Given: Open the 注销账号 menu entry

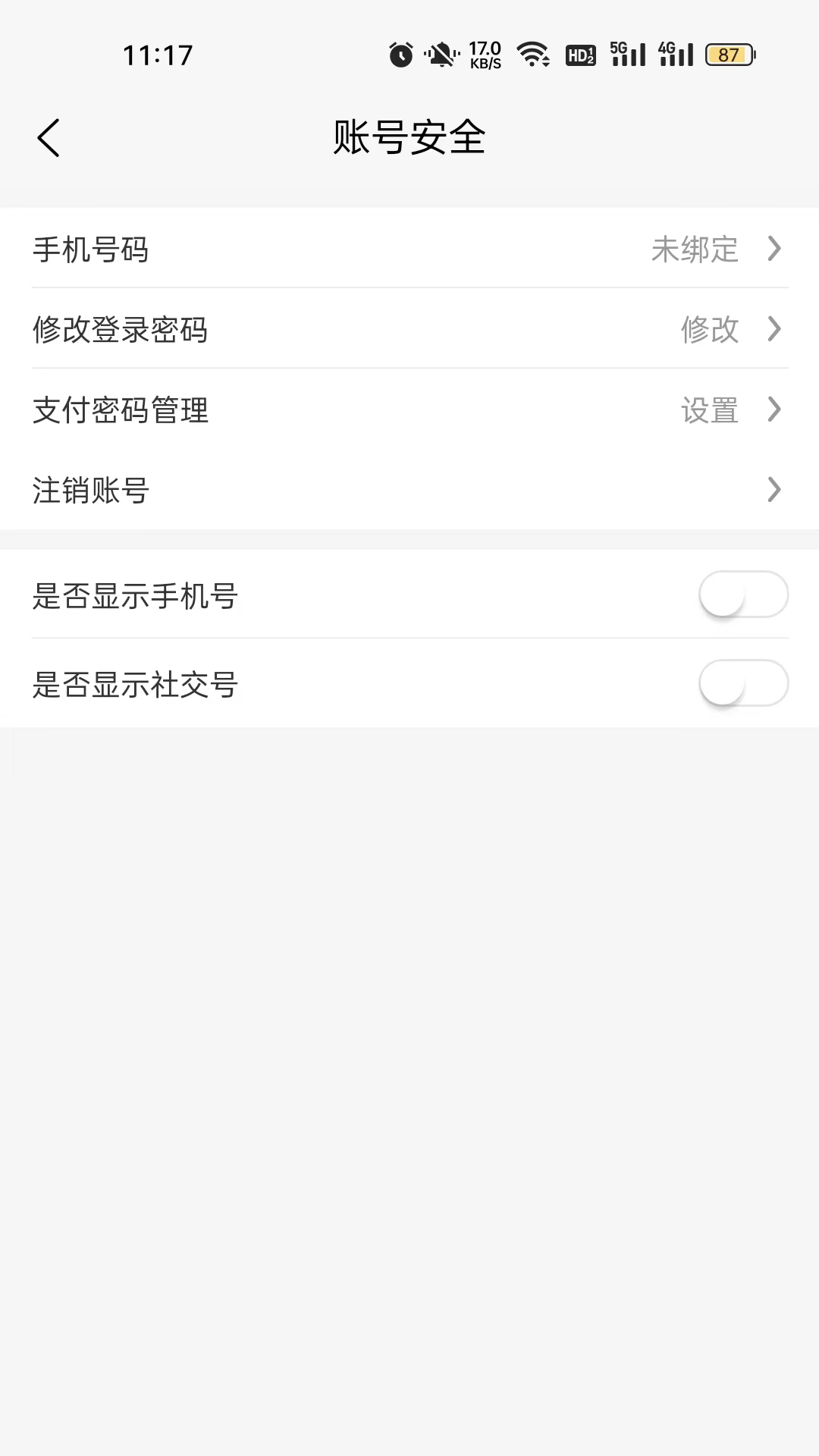Looking at the screenshot, I should (90, 490).
